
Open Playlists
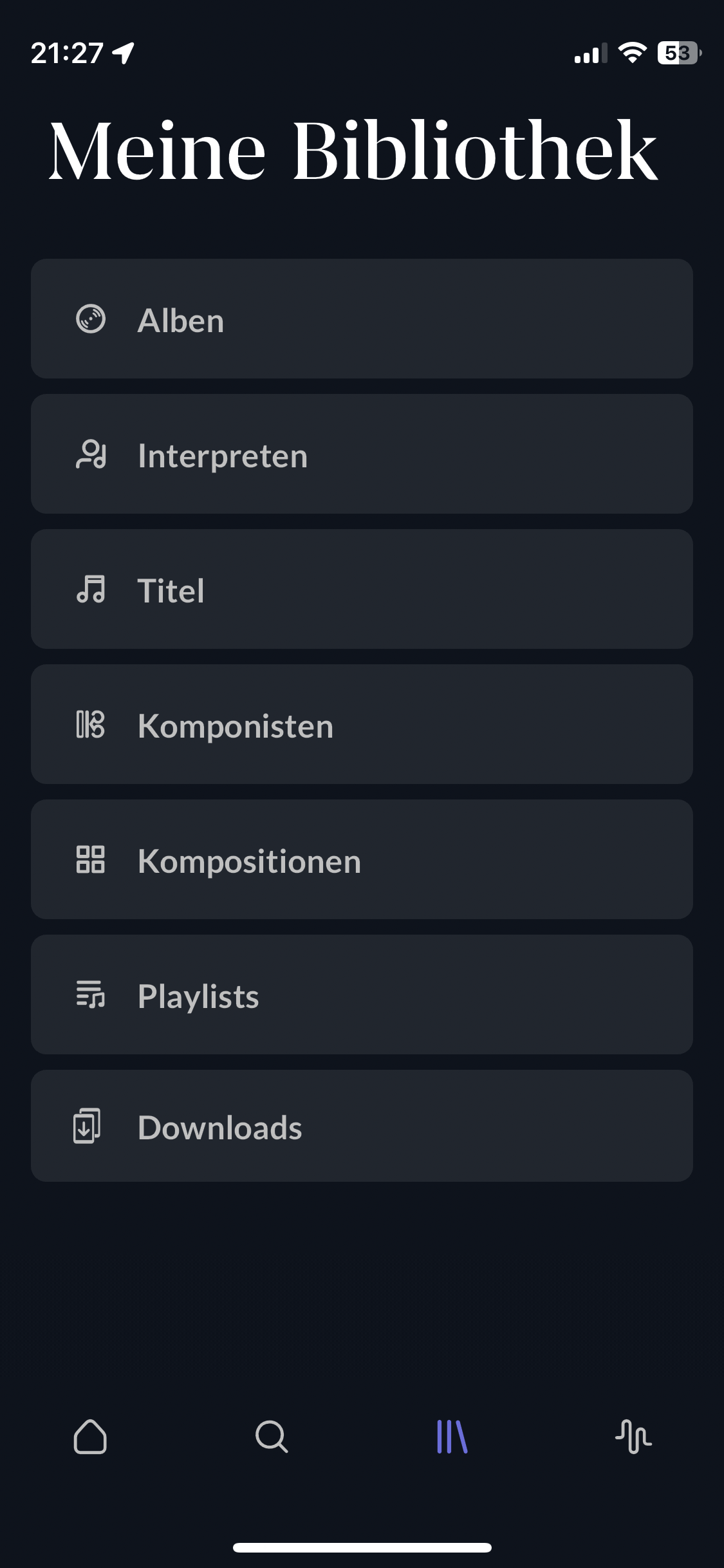(x=362, y=994)
